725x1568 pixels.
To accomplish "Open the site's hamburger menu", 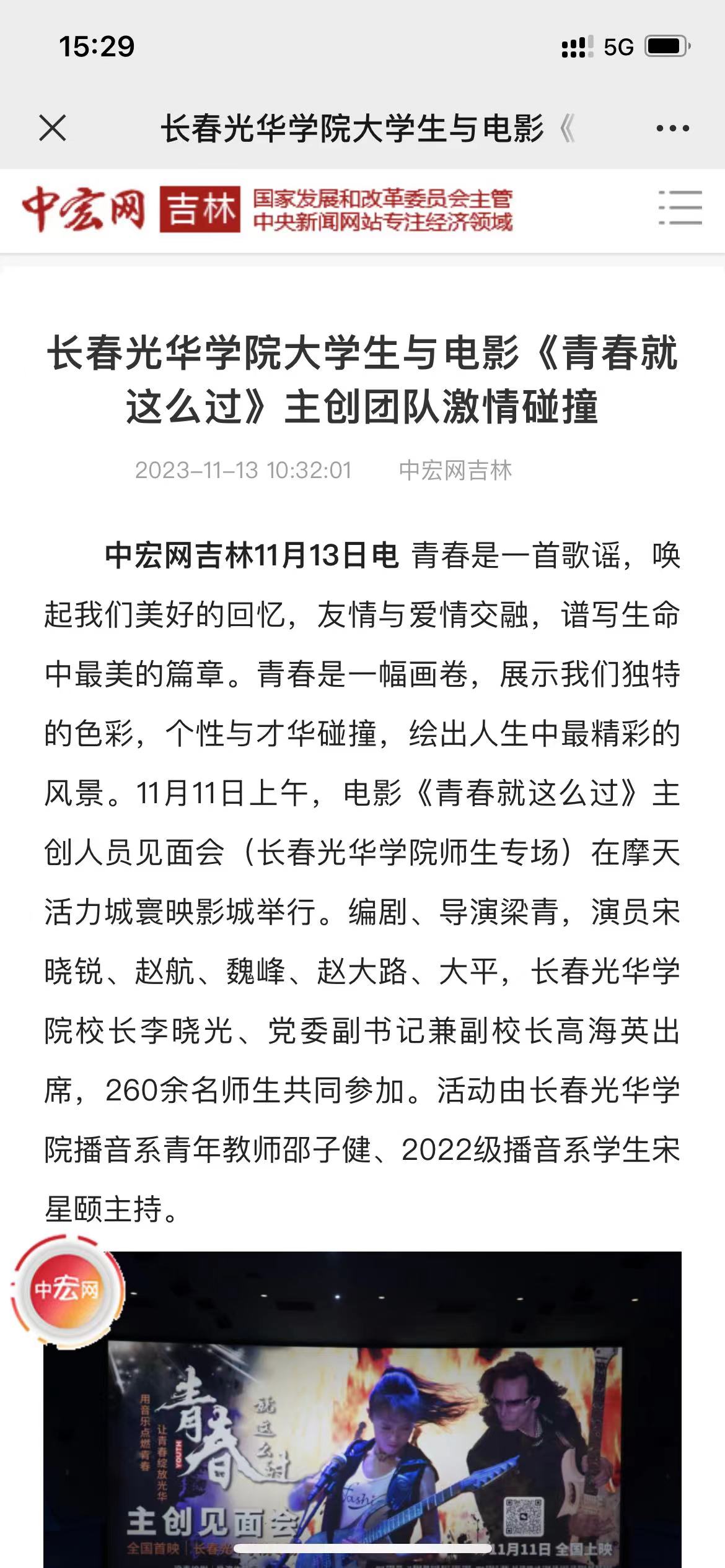I will 680,207.
